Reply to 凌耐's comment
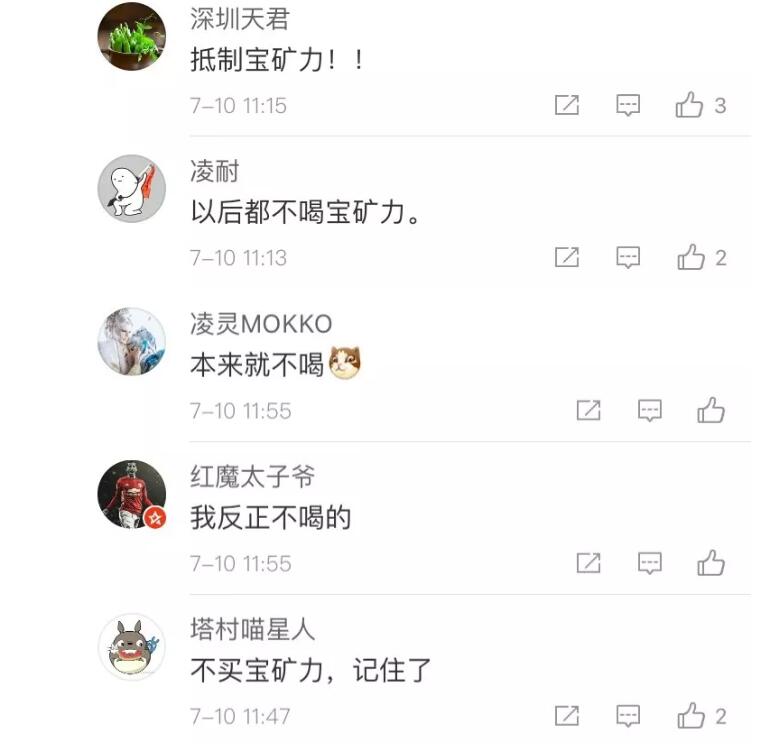The width and height of the screenshot is (773, 751). [628, 258]
